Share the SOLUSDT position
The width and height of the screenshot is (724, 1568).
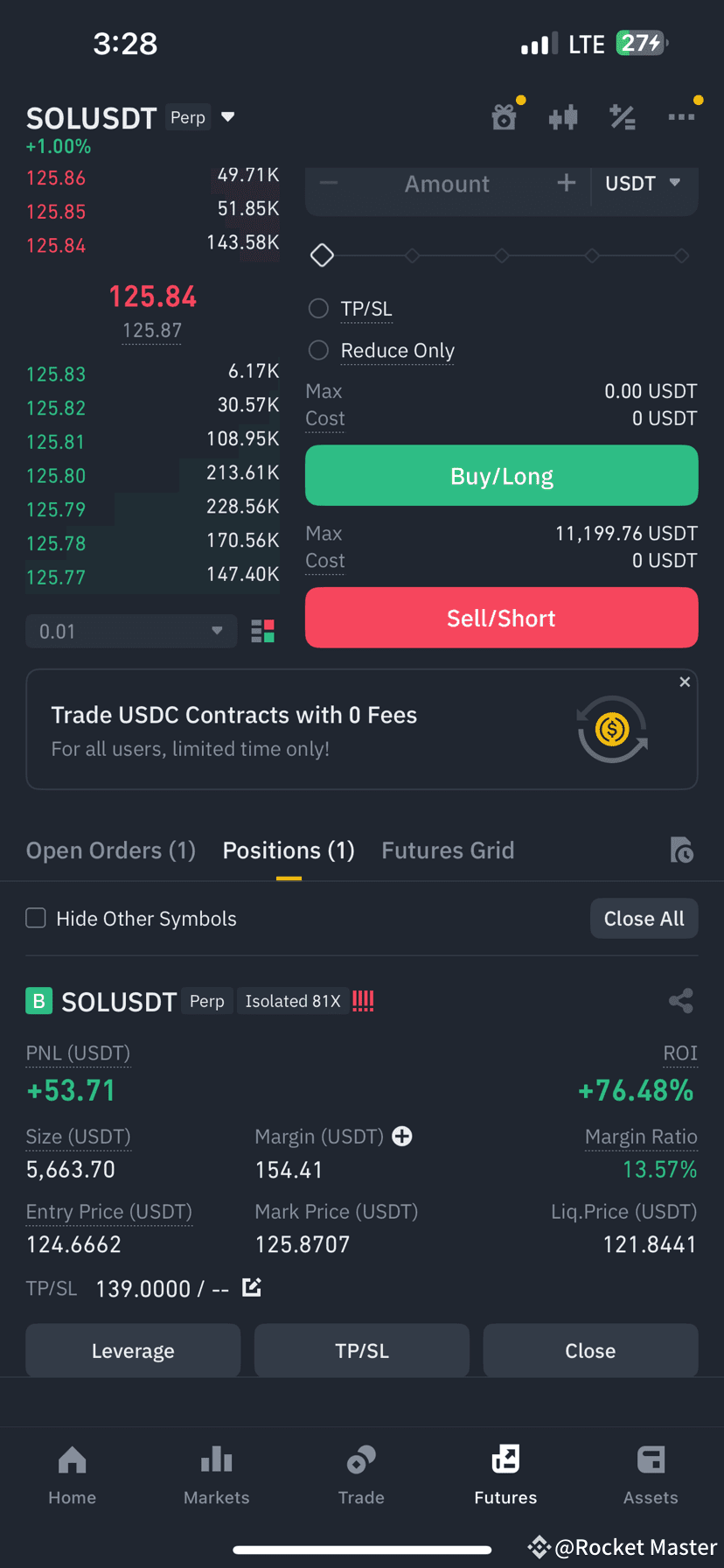(681, 1001)
